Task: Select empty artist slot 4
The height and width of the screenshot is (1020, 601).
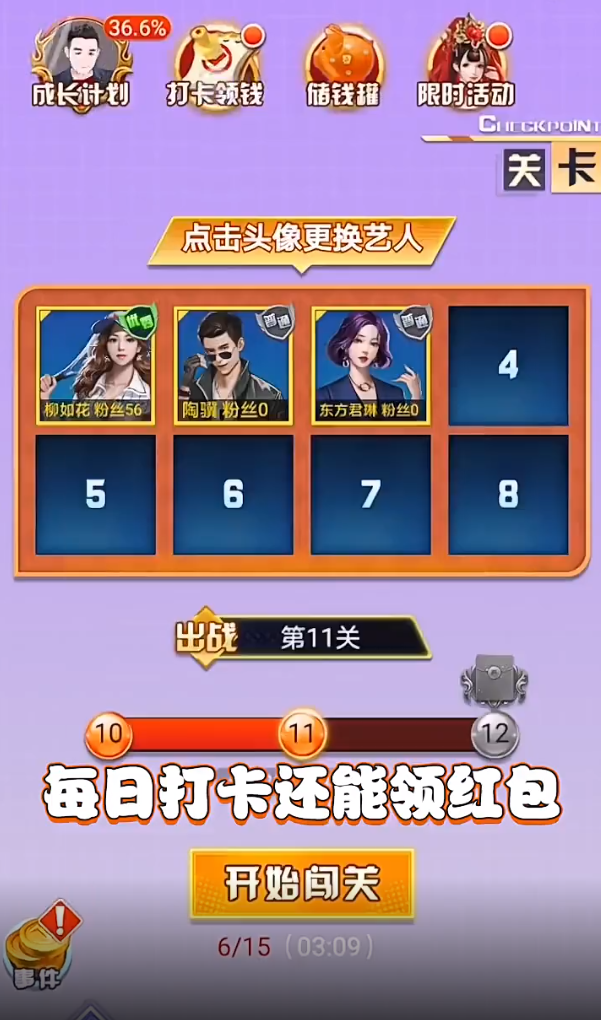Action: [x=508, y=366]
